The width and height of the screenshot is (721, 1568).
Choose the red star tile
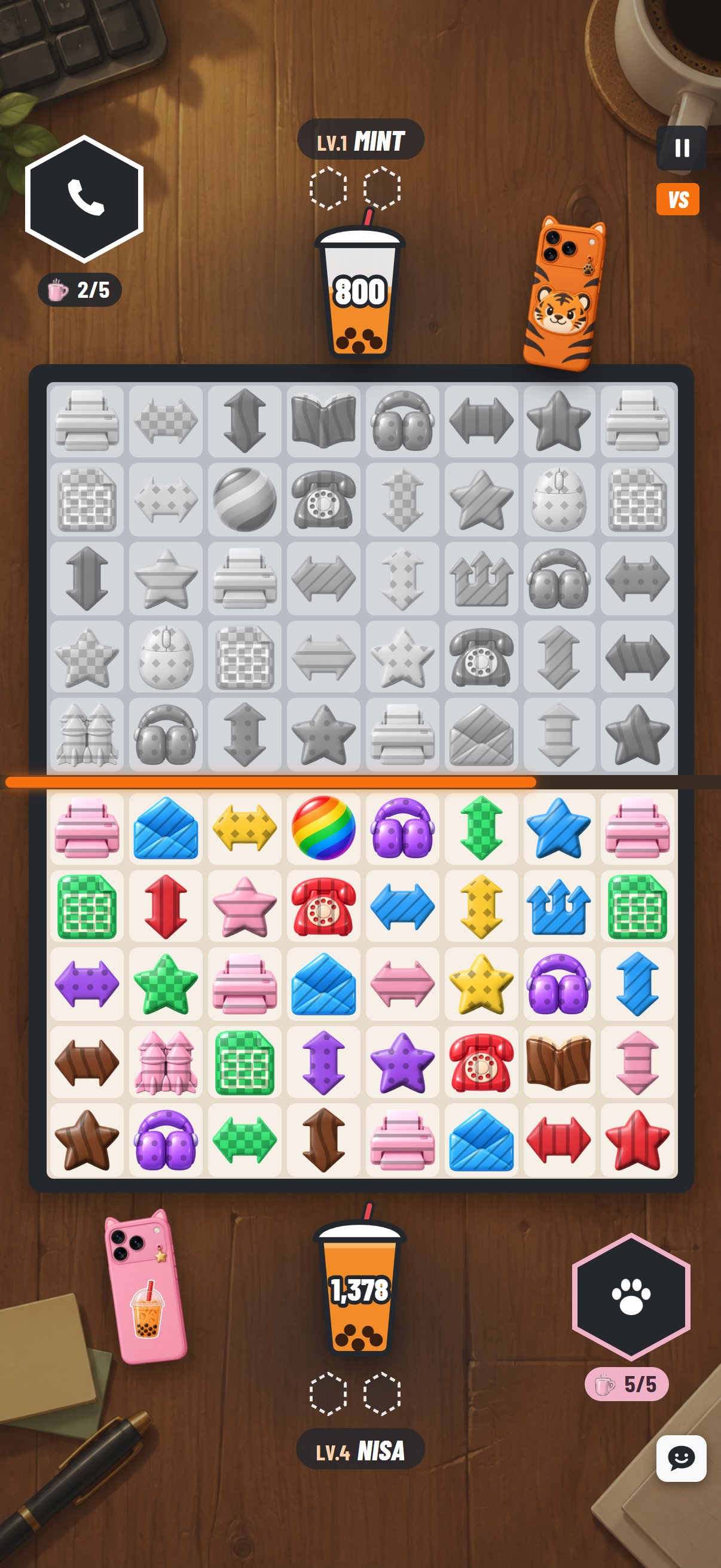(x=637, y=1140)
